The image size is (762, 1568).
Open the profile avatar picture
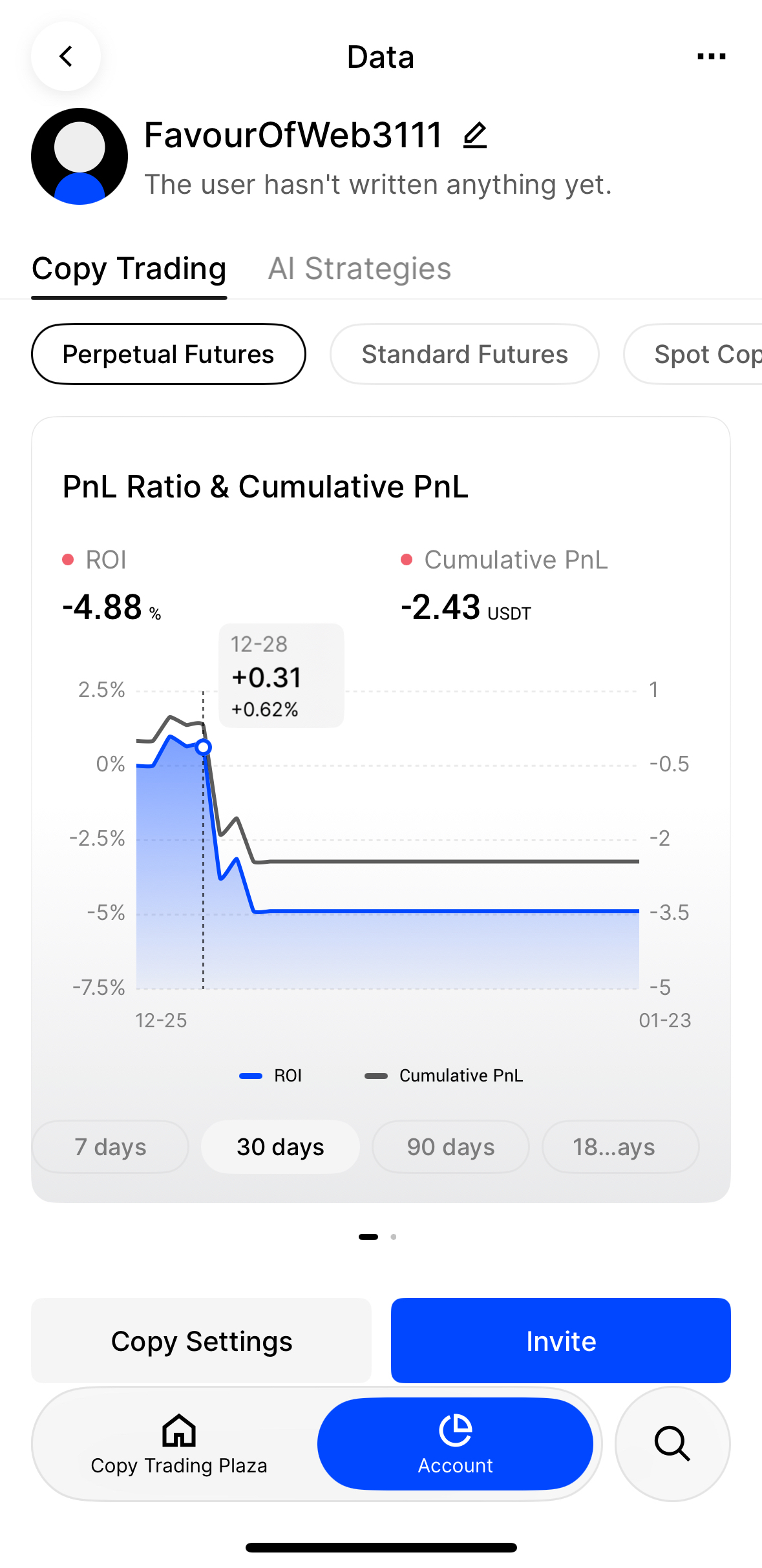pyautogui.click(x=79, y=156)
